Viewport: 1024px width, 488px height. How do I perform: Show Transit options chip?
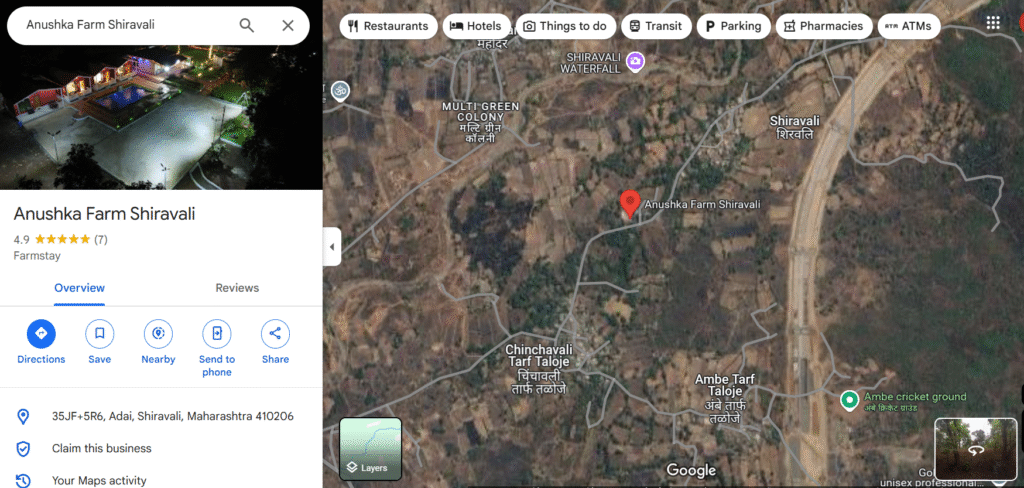coord(655,26)
